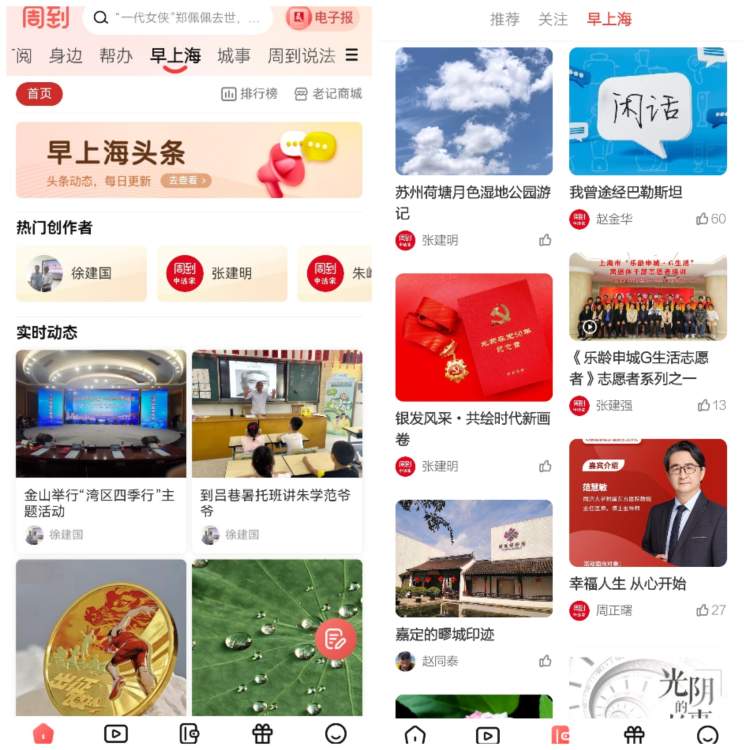This screenshot has height=750, width=750.
Task: Go to the 周到说法 tab
Action: [301, 56]
